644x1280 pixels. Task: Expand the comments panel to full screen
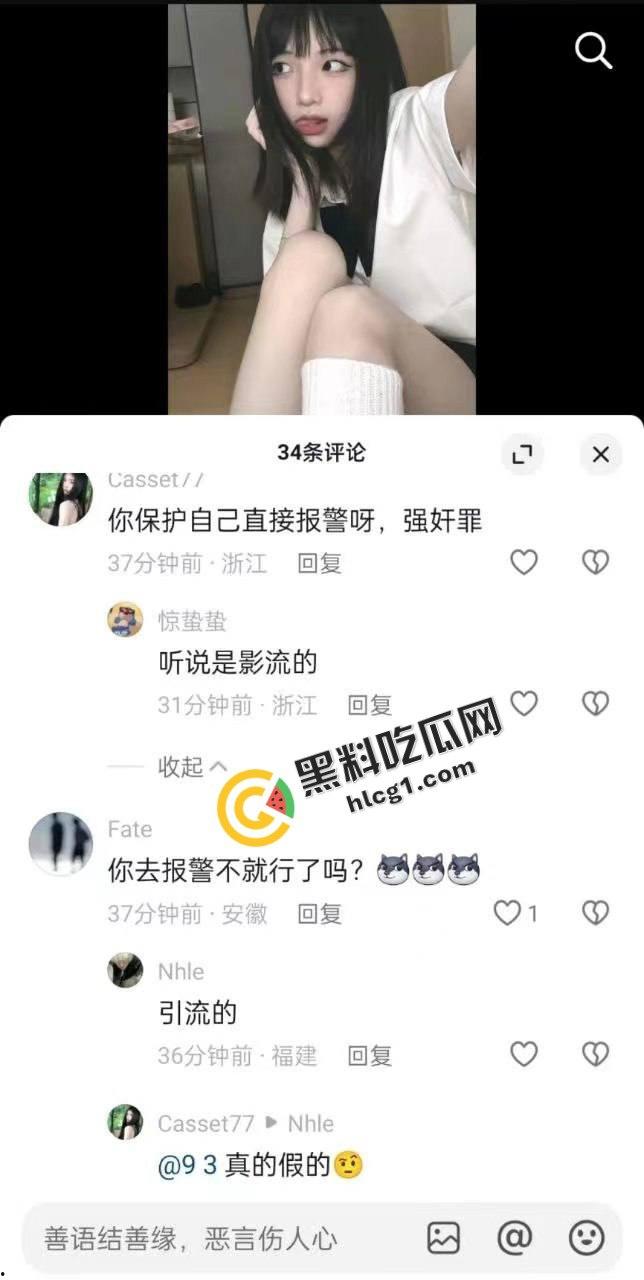pyautogui.click(x=522, y=455)
